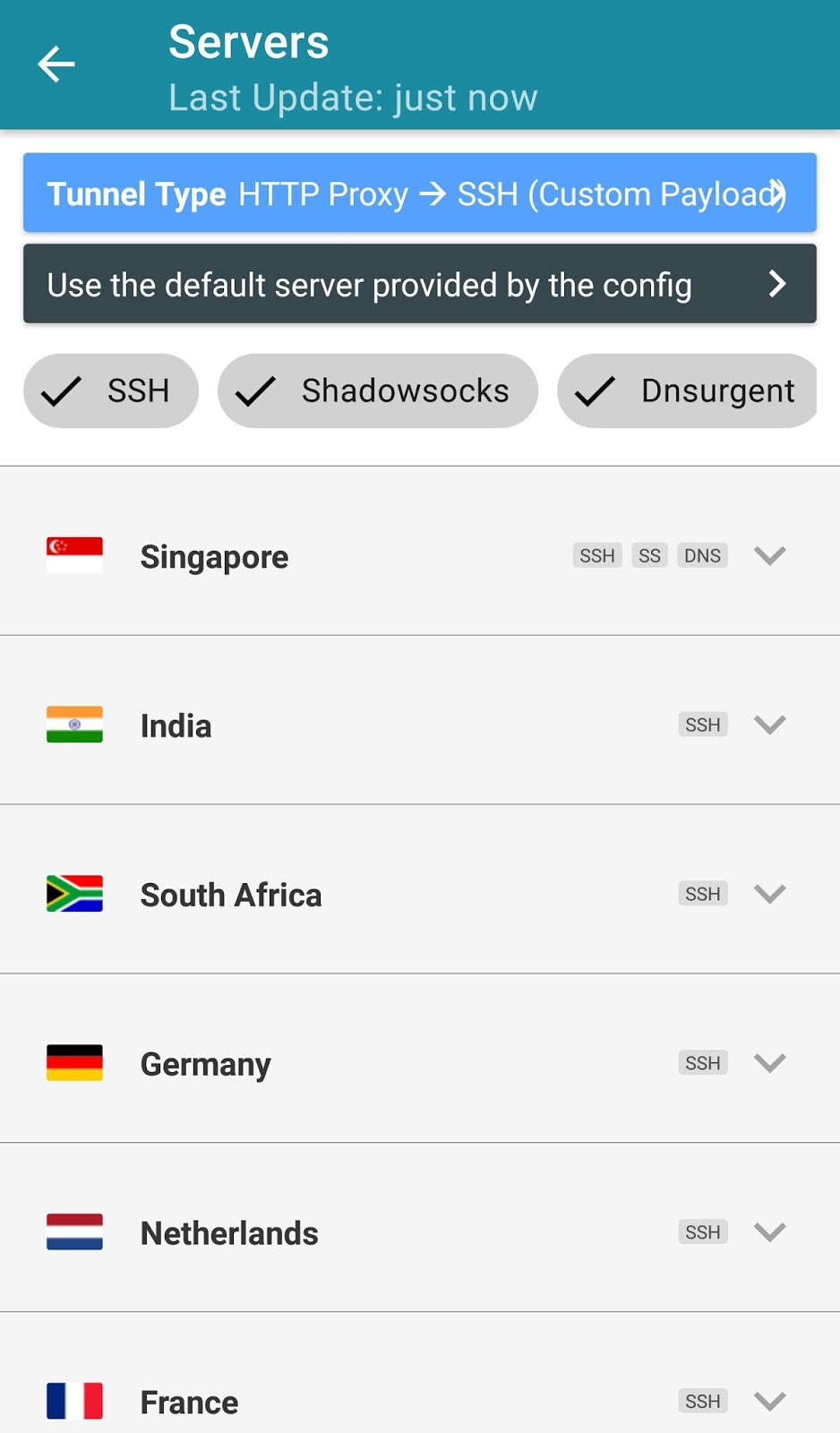Expand the Germany server list
840x1433 pixels.
click(769, 1063)
